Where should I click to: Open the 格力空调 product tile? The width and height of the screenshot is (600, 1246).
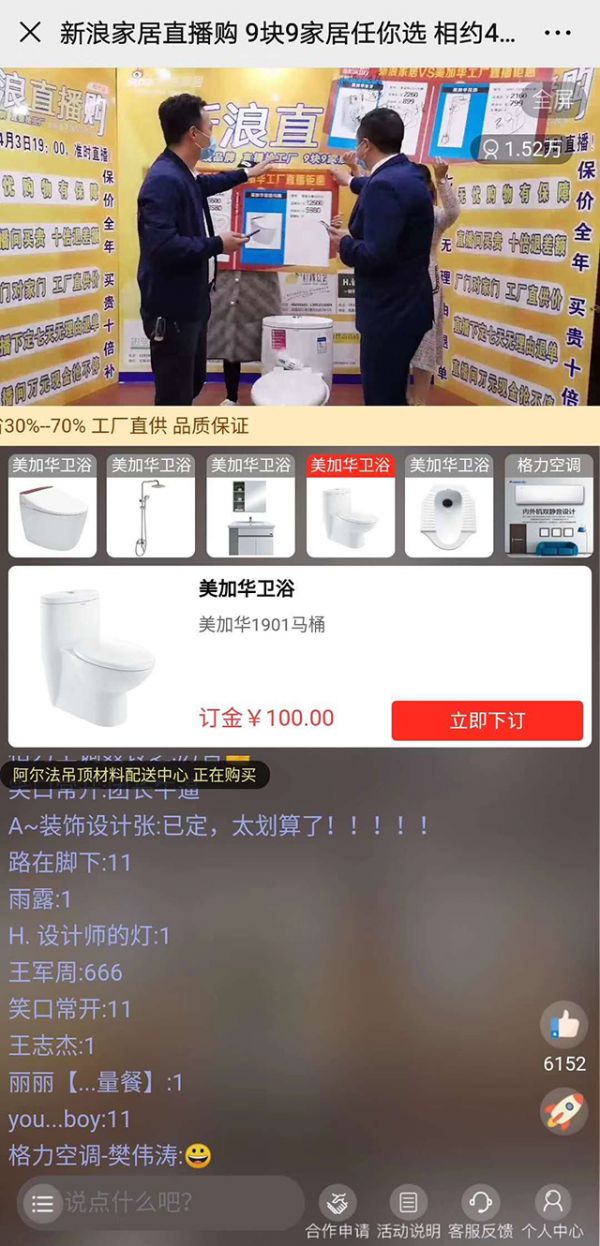click(549, 506)
